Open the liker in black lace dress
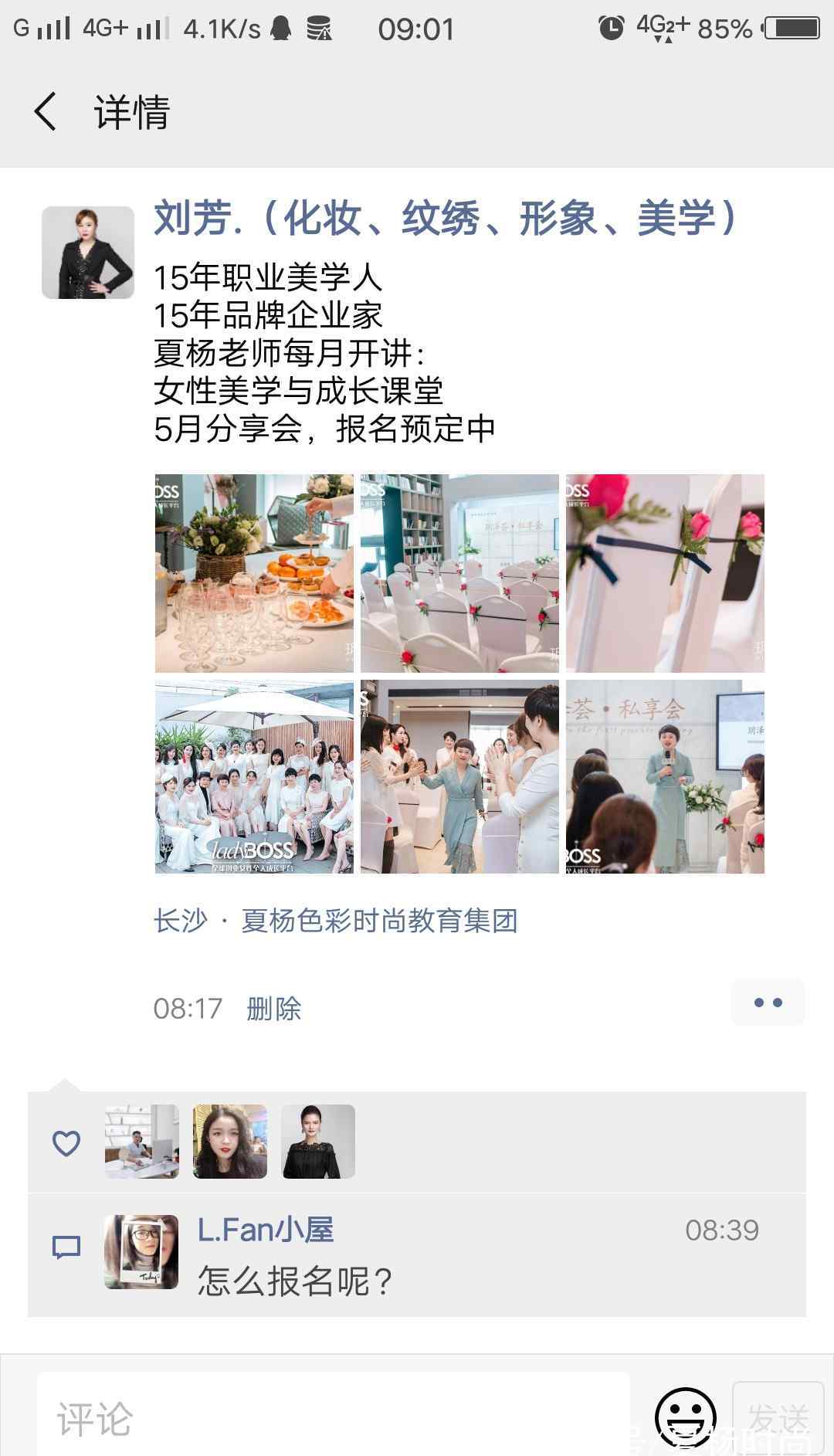 pos(318,1142)
